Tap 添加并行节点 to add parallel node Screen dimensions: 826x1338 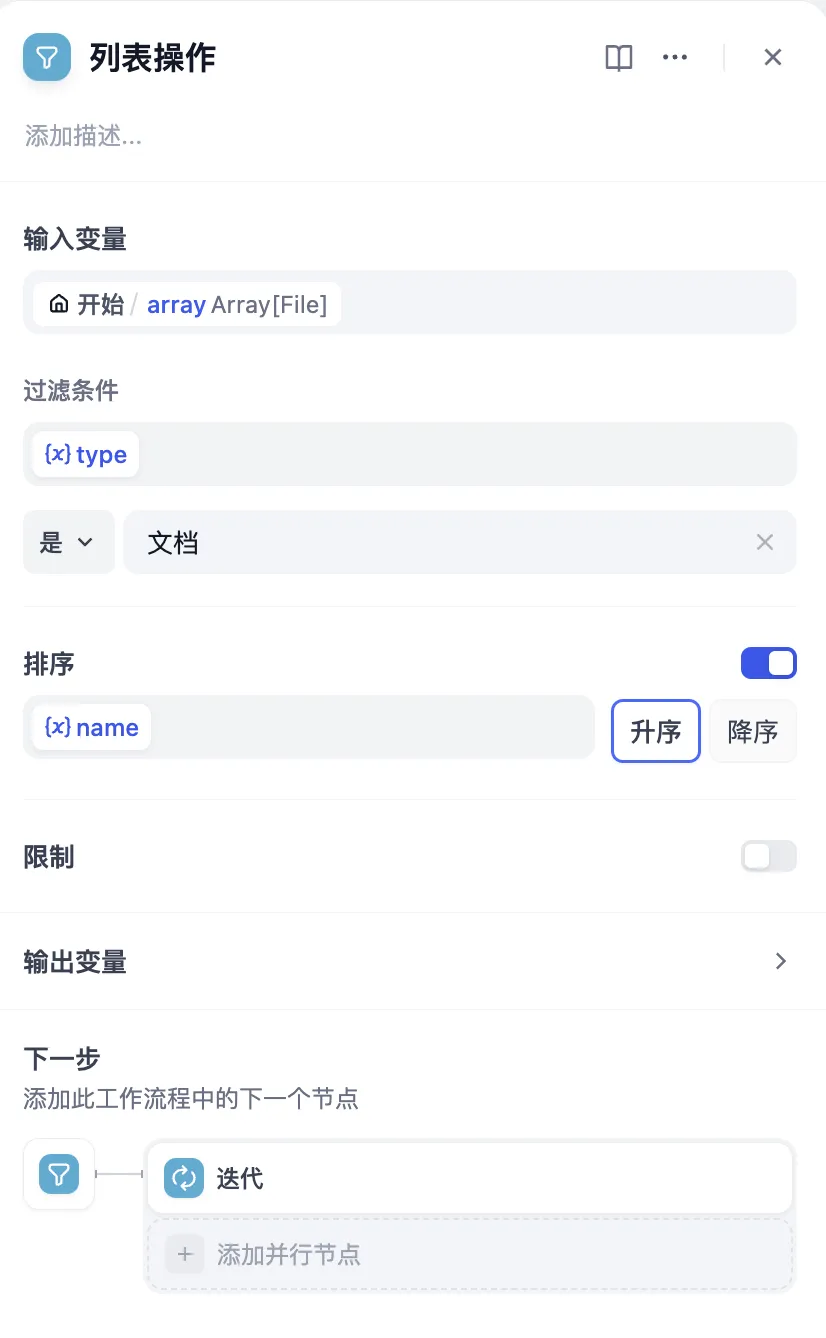[x=470, y=1254]
